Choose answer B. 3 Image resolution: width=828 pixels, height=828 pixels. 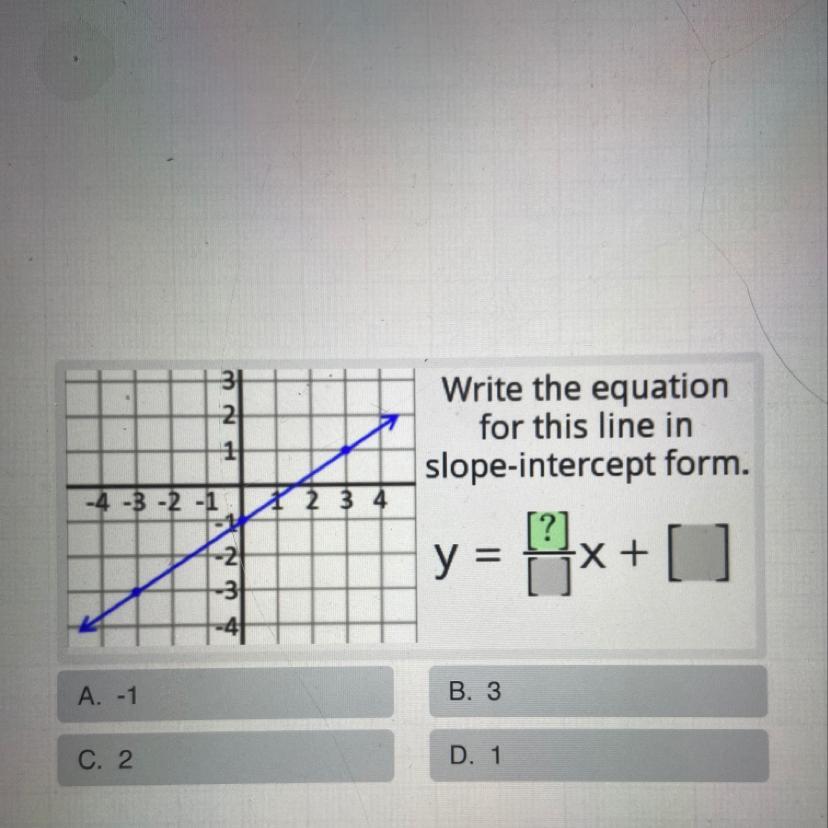[x=598, y=691]
